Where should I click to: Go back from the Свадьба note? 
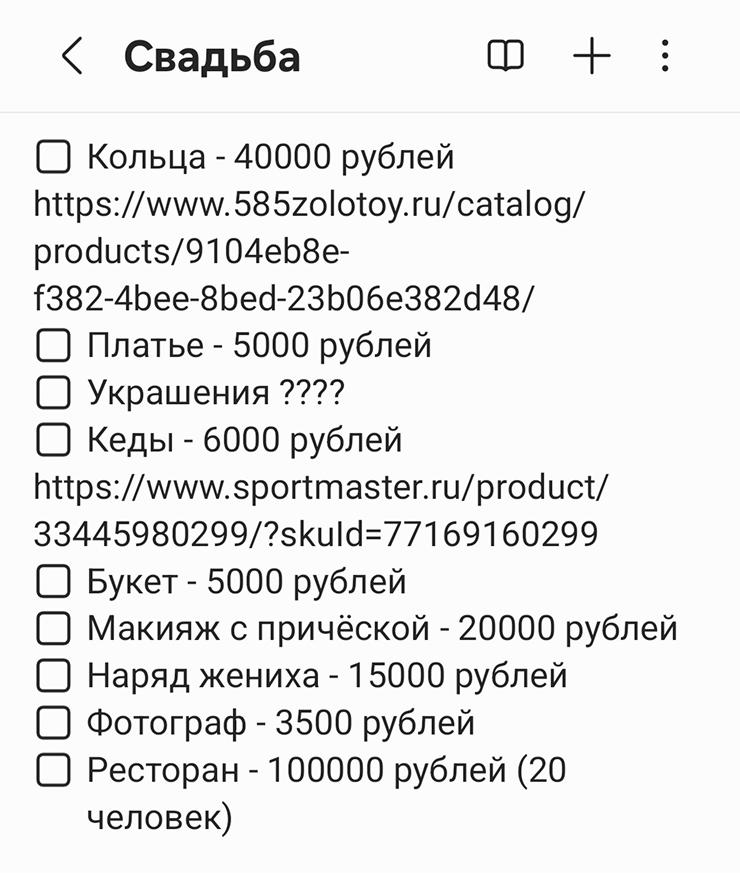tap(72, 57)
